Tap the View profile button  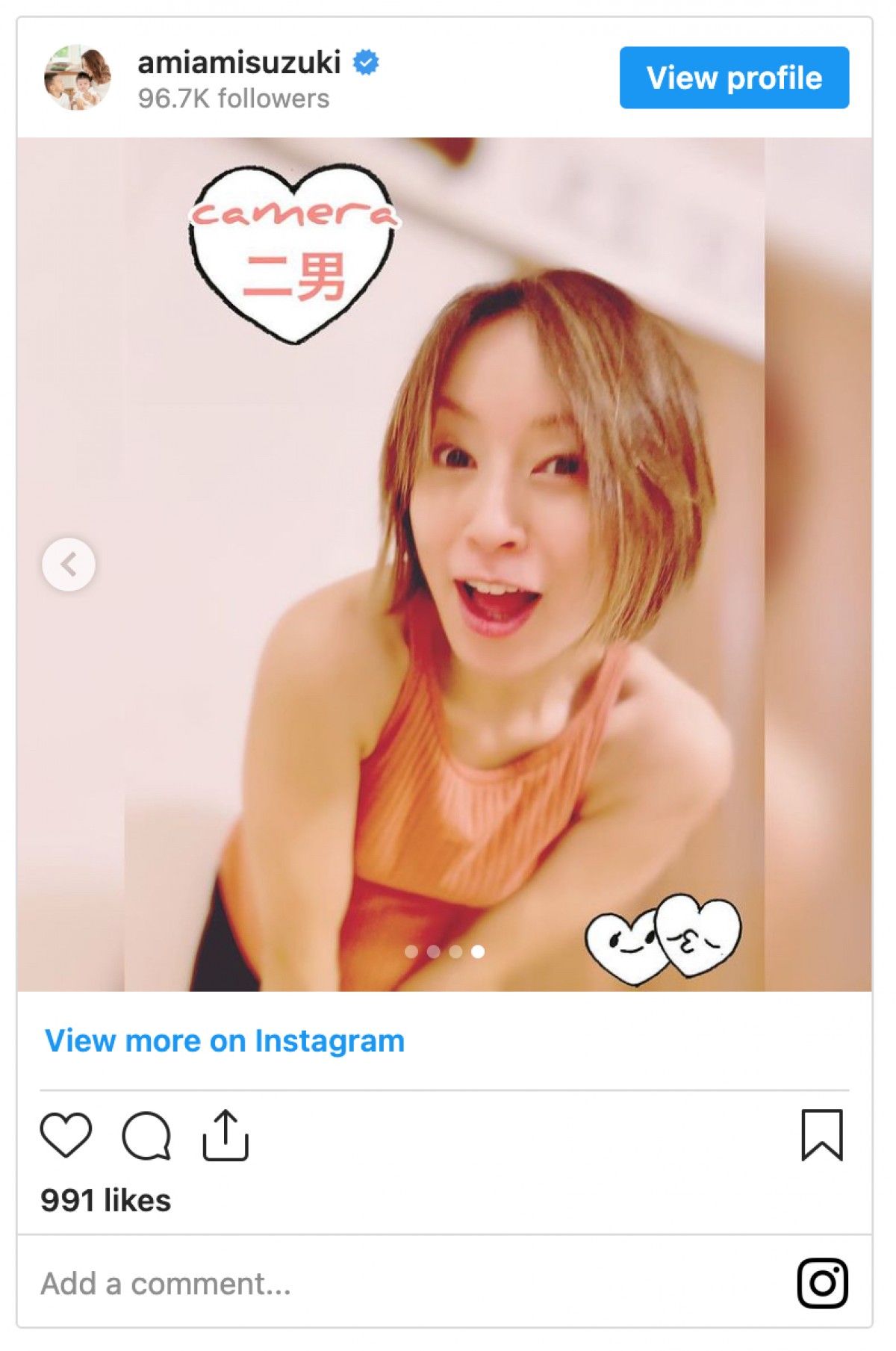(733, 78)
